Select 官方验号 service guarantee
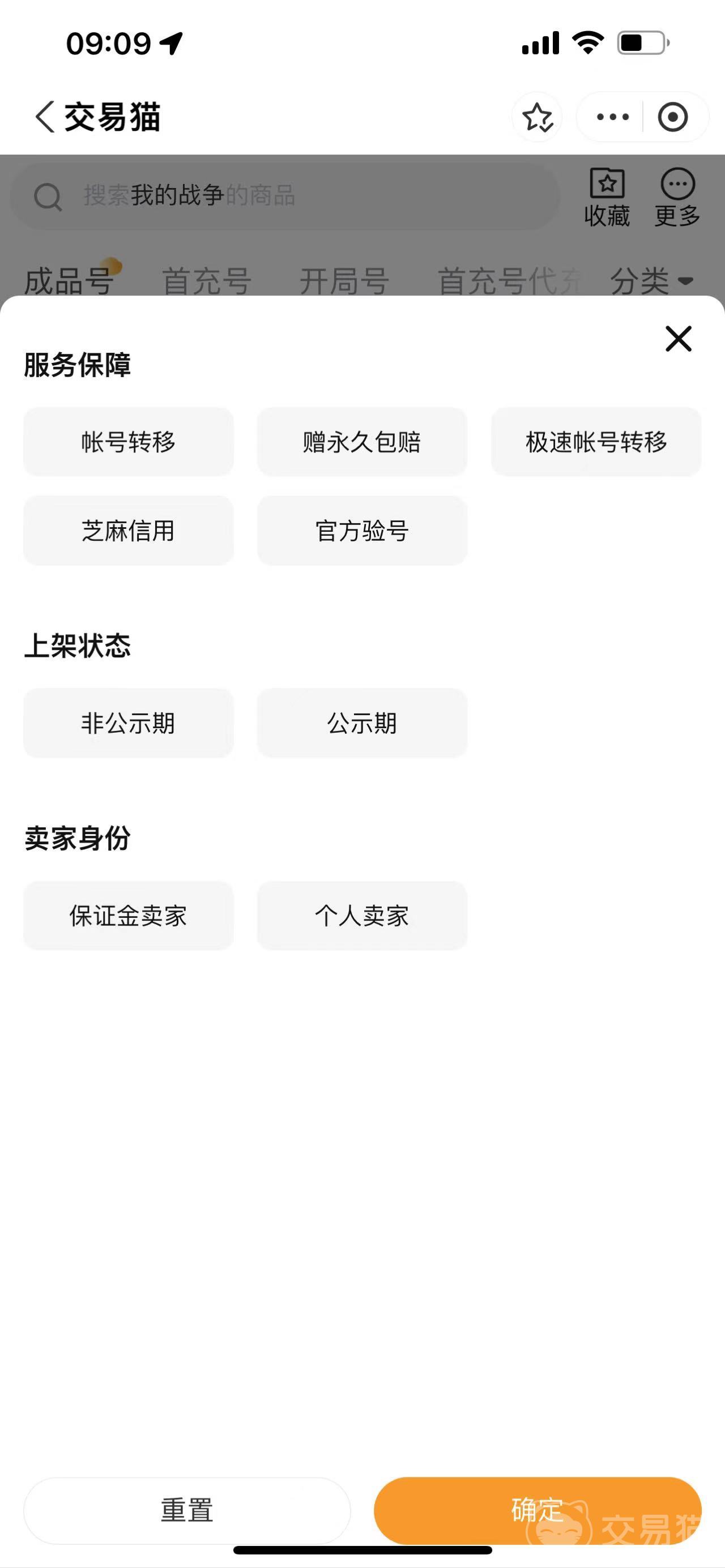 362,531
